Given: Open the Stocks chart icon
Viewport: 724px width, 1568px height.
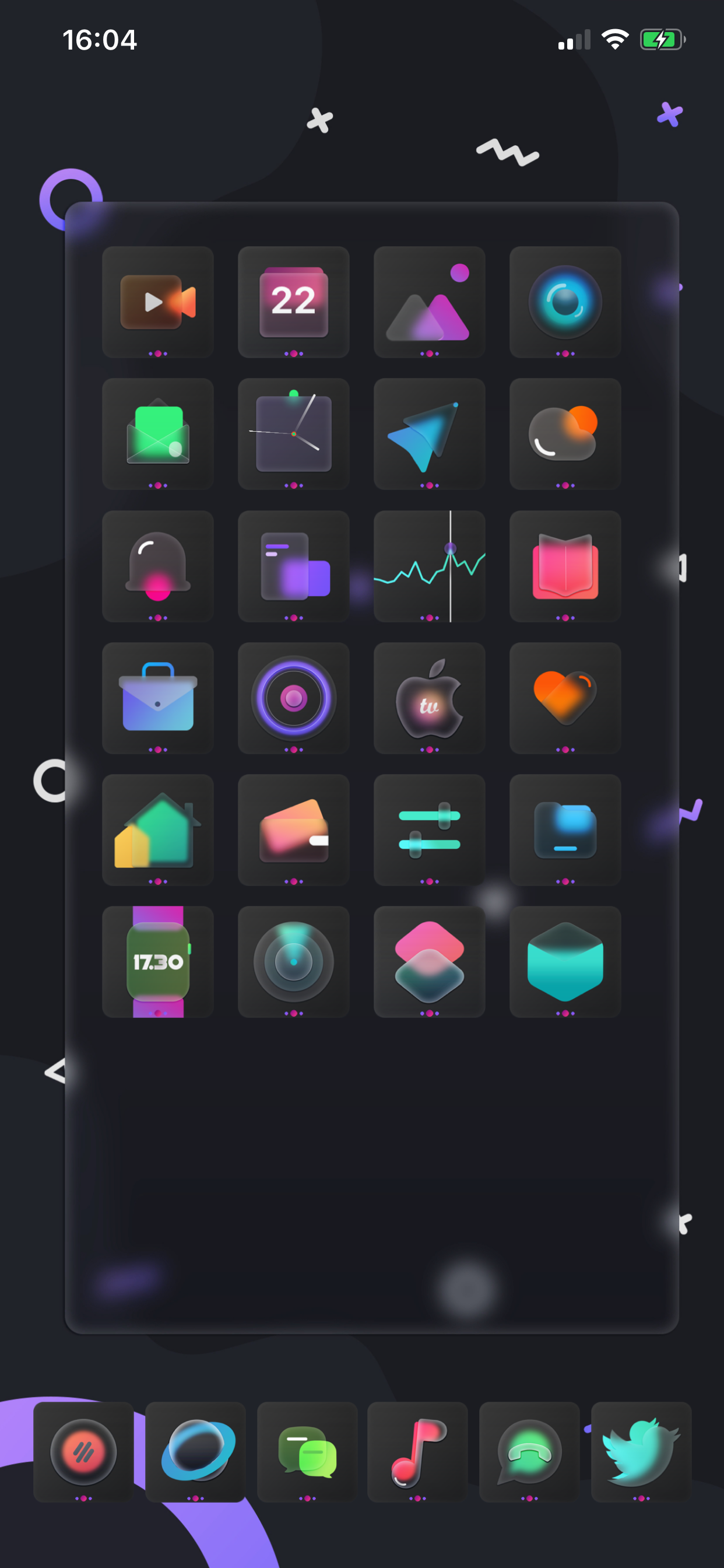Looking at the screenshot, I should pyautogui.click(x=429, y=566).
